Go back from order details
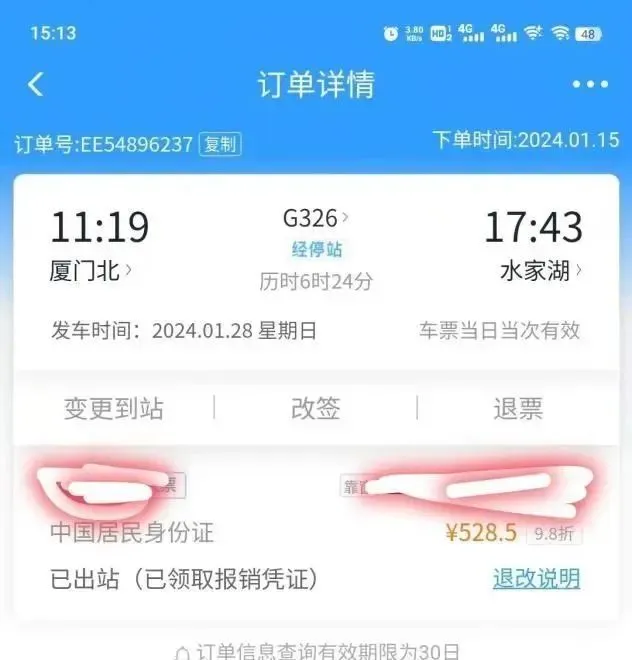 (36, 84)
